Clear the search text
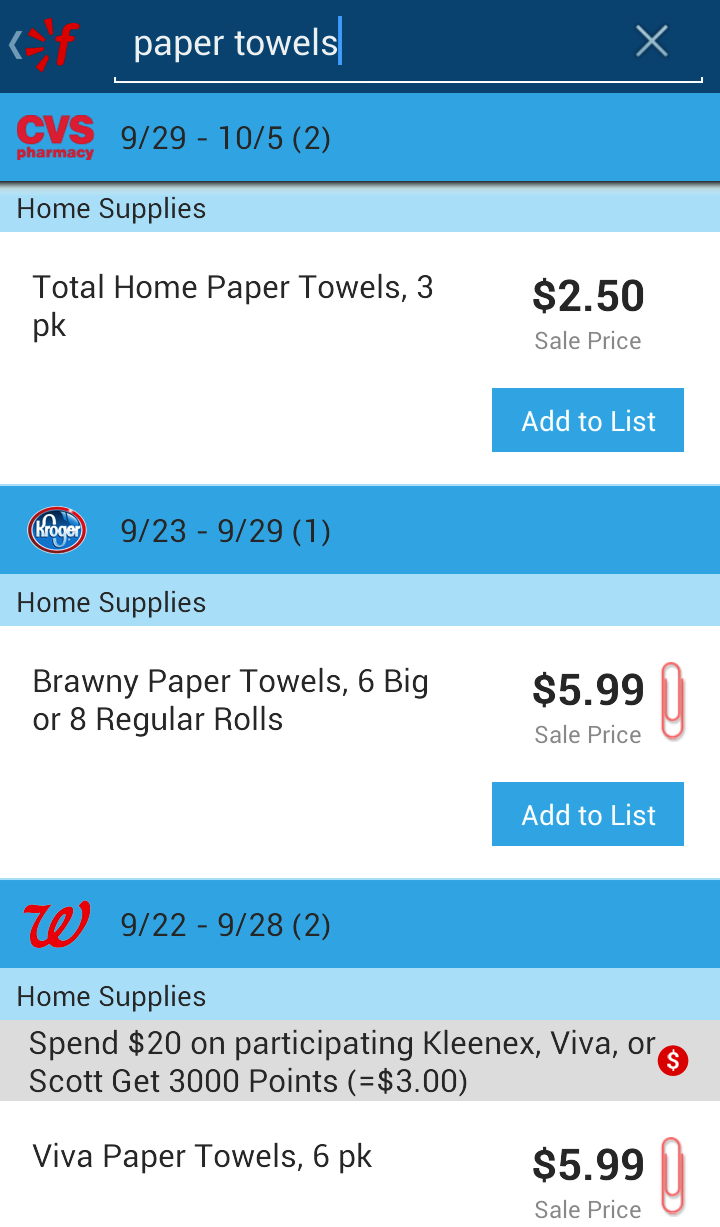Viewport: 720px width, 1227px height. point(652,42)
